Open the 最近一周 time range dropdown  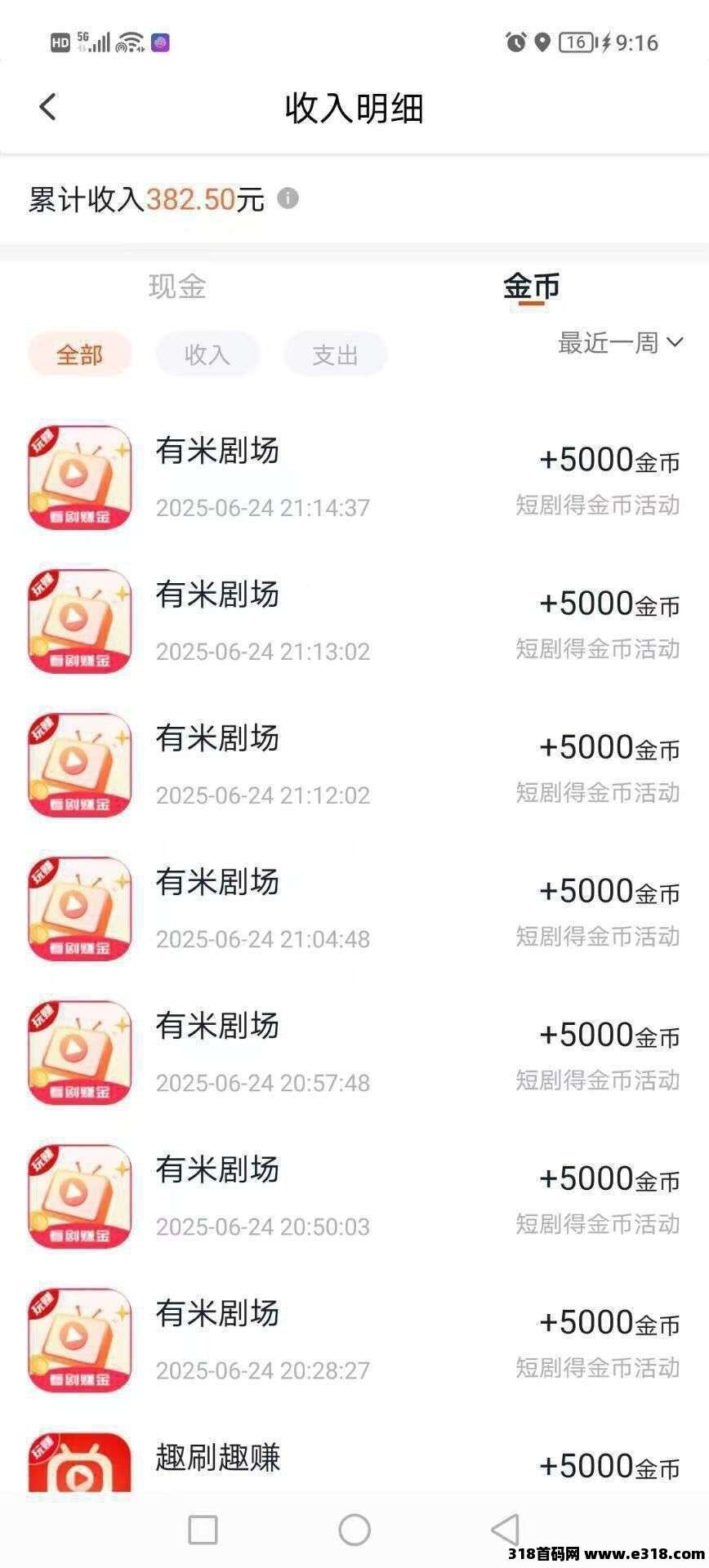click(x=619, y=344)
